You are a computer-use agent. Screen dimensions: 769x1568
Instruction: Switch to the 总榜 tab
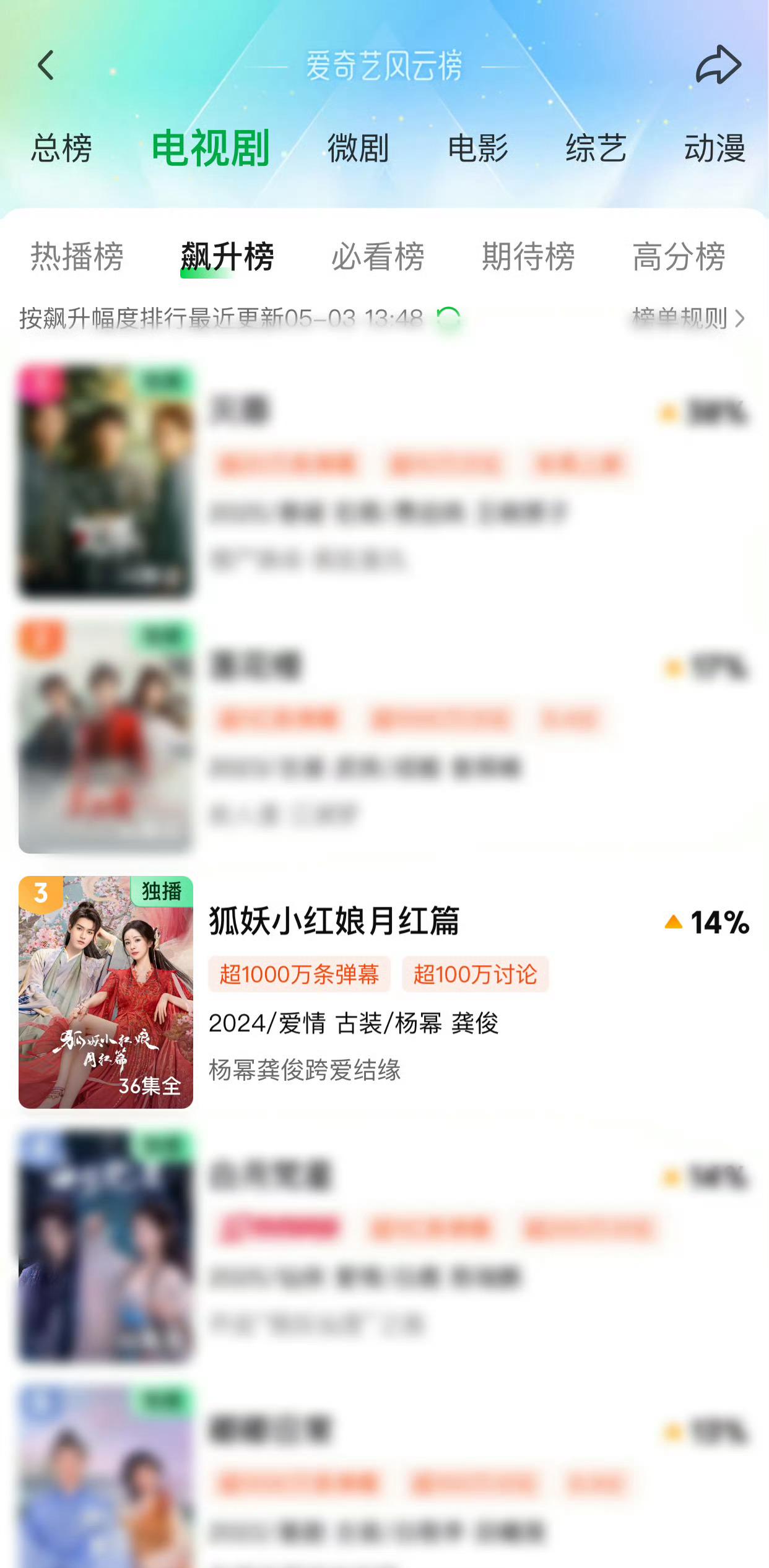coord(61,149)
